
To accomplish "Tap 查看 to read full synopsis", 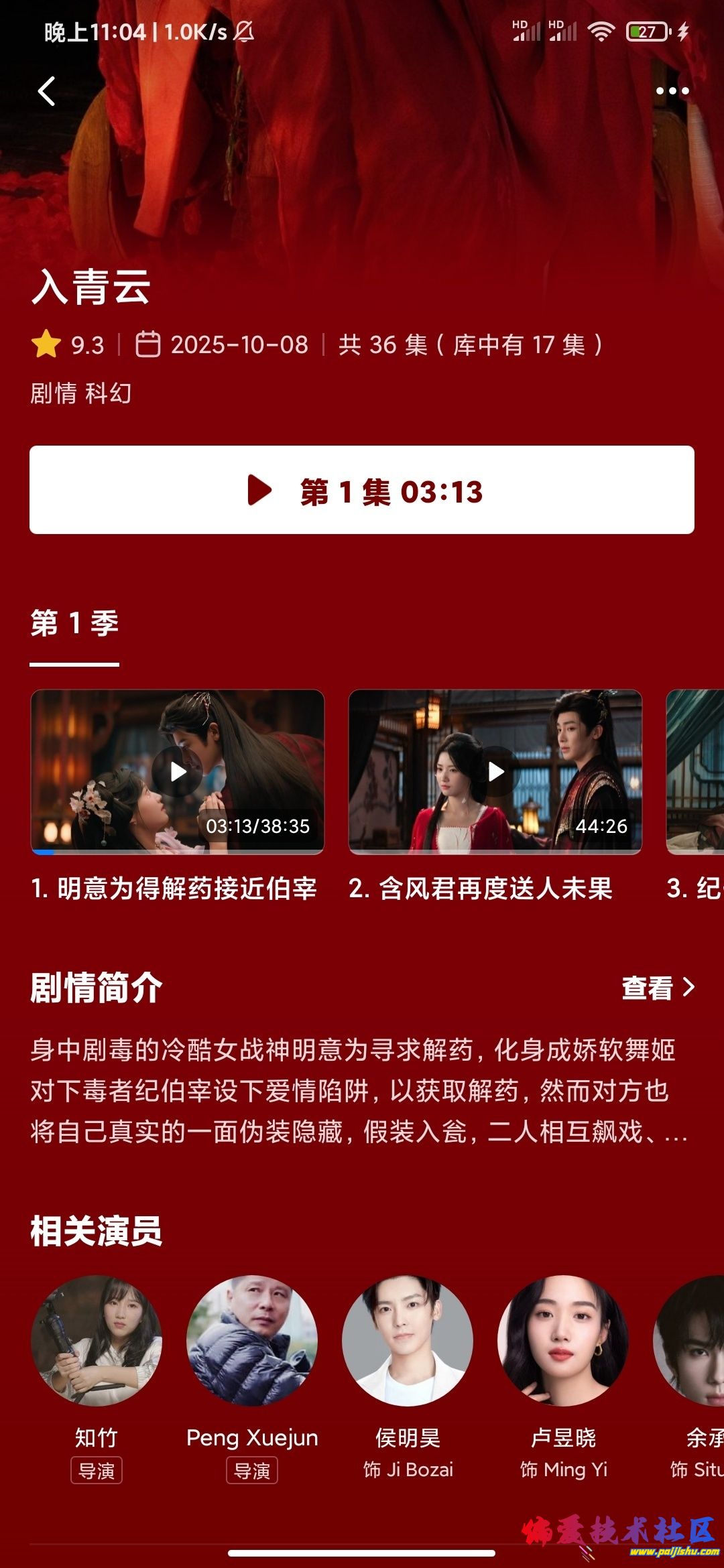I will (x=658, y=988).
